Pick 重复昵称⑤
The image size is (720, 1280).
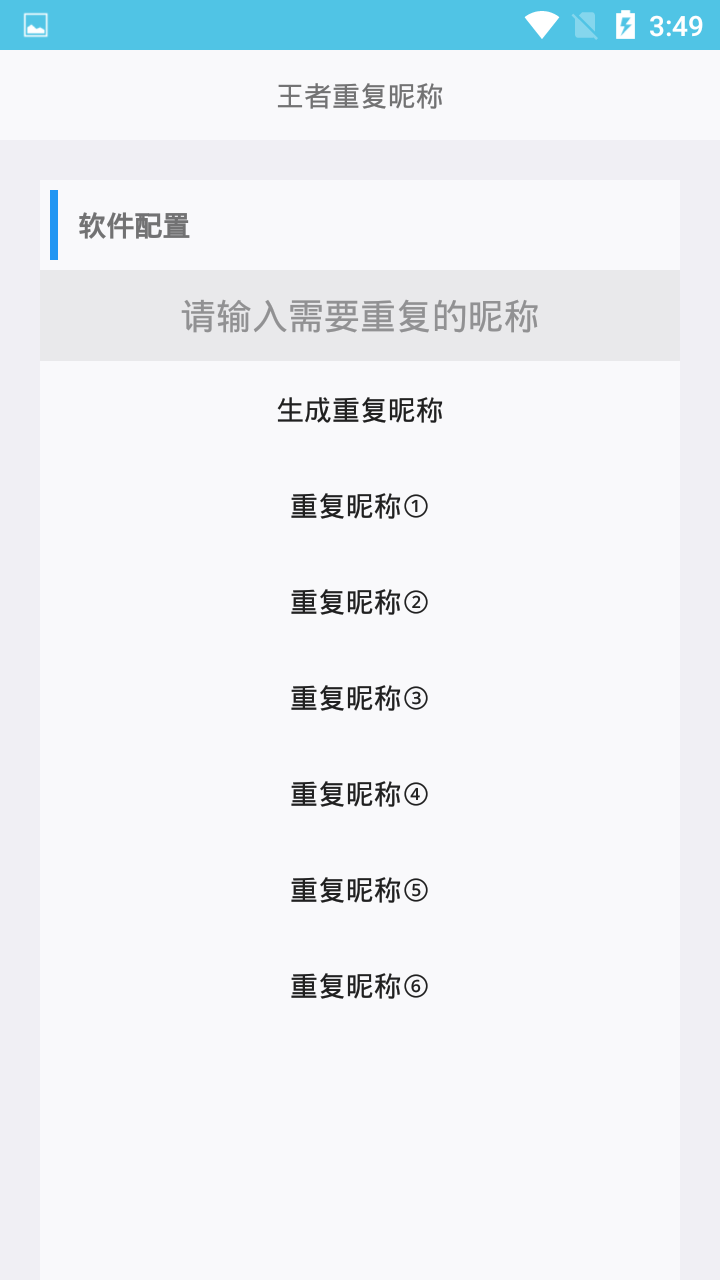point(360,890)
